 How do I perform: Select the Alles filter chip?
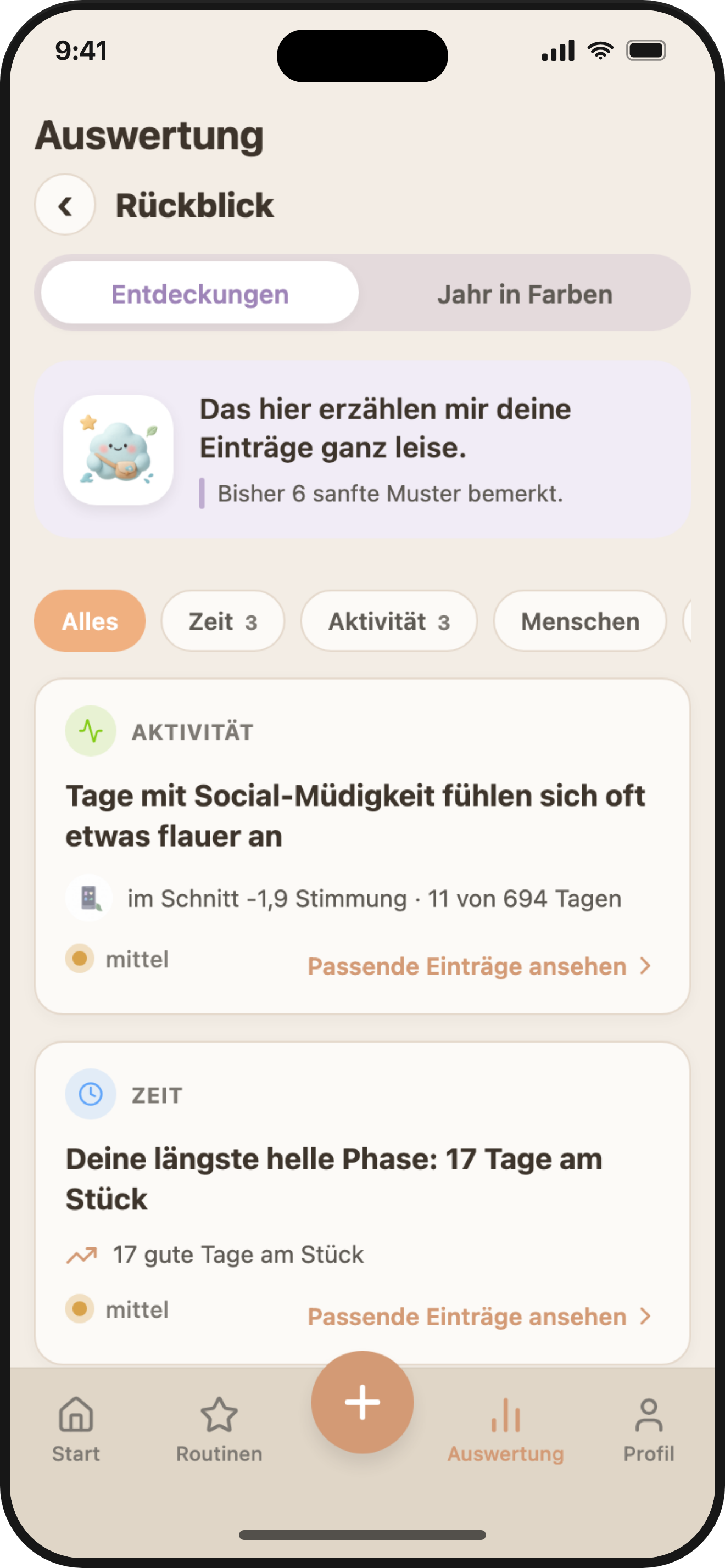click(90, 621)
